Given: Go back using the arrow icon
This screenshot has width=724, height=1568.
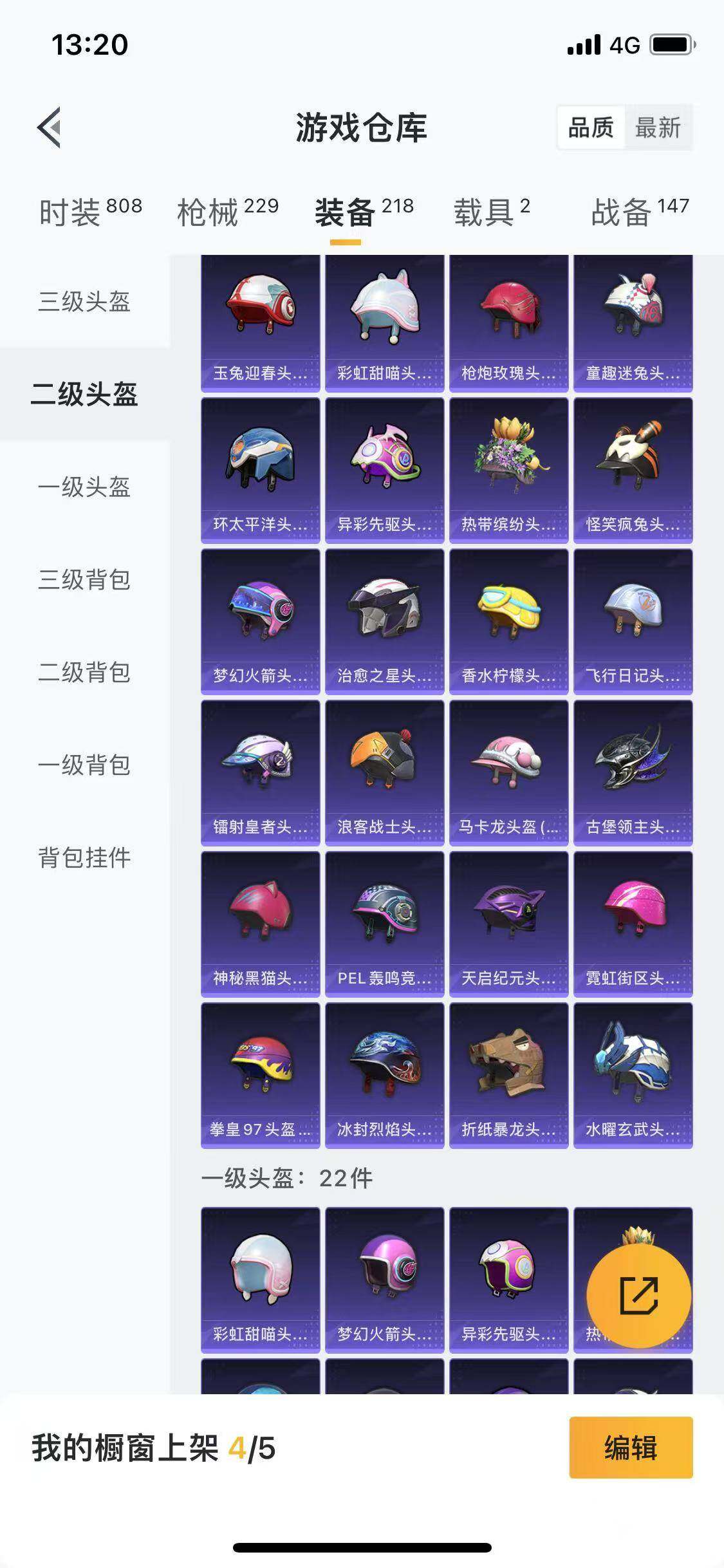Looking at the screenshot, I should pyautogui.click(x=50, y=127).
